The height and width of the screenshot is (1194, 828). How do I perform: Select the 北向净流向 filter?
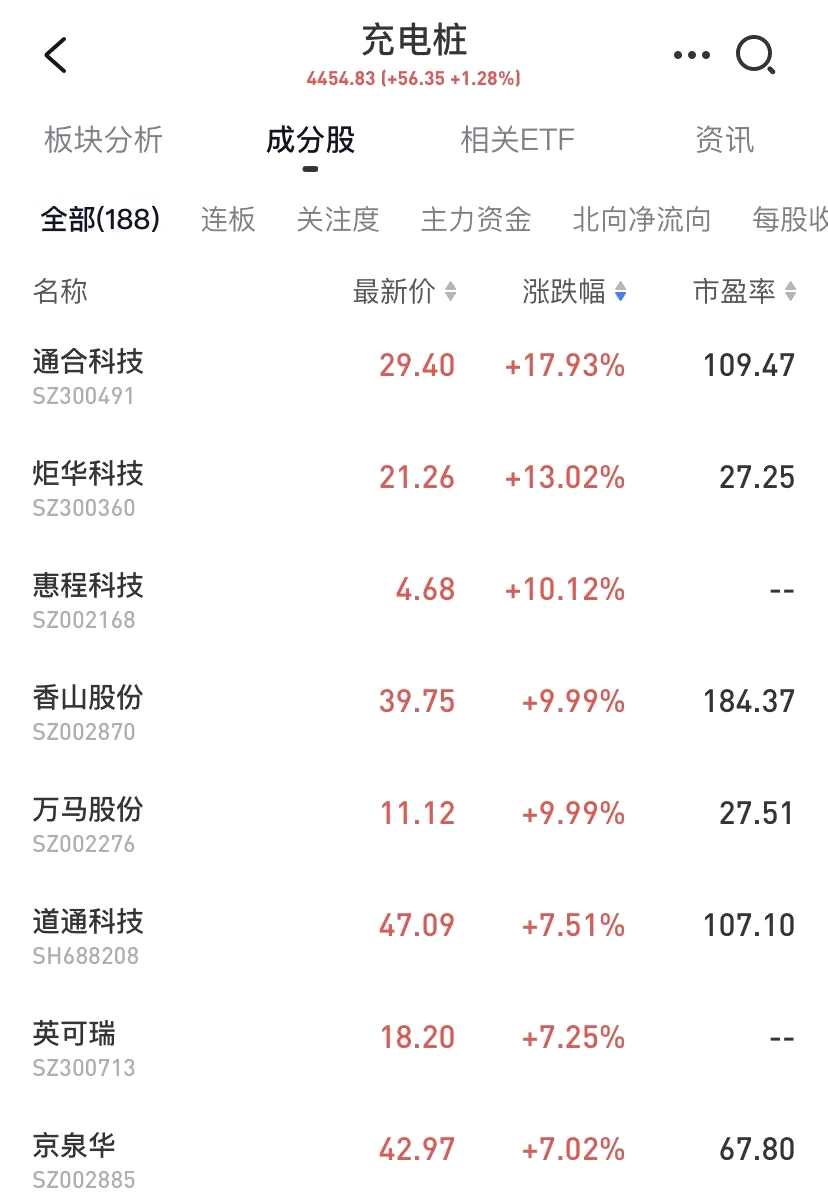pos(641,219)
